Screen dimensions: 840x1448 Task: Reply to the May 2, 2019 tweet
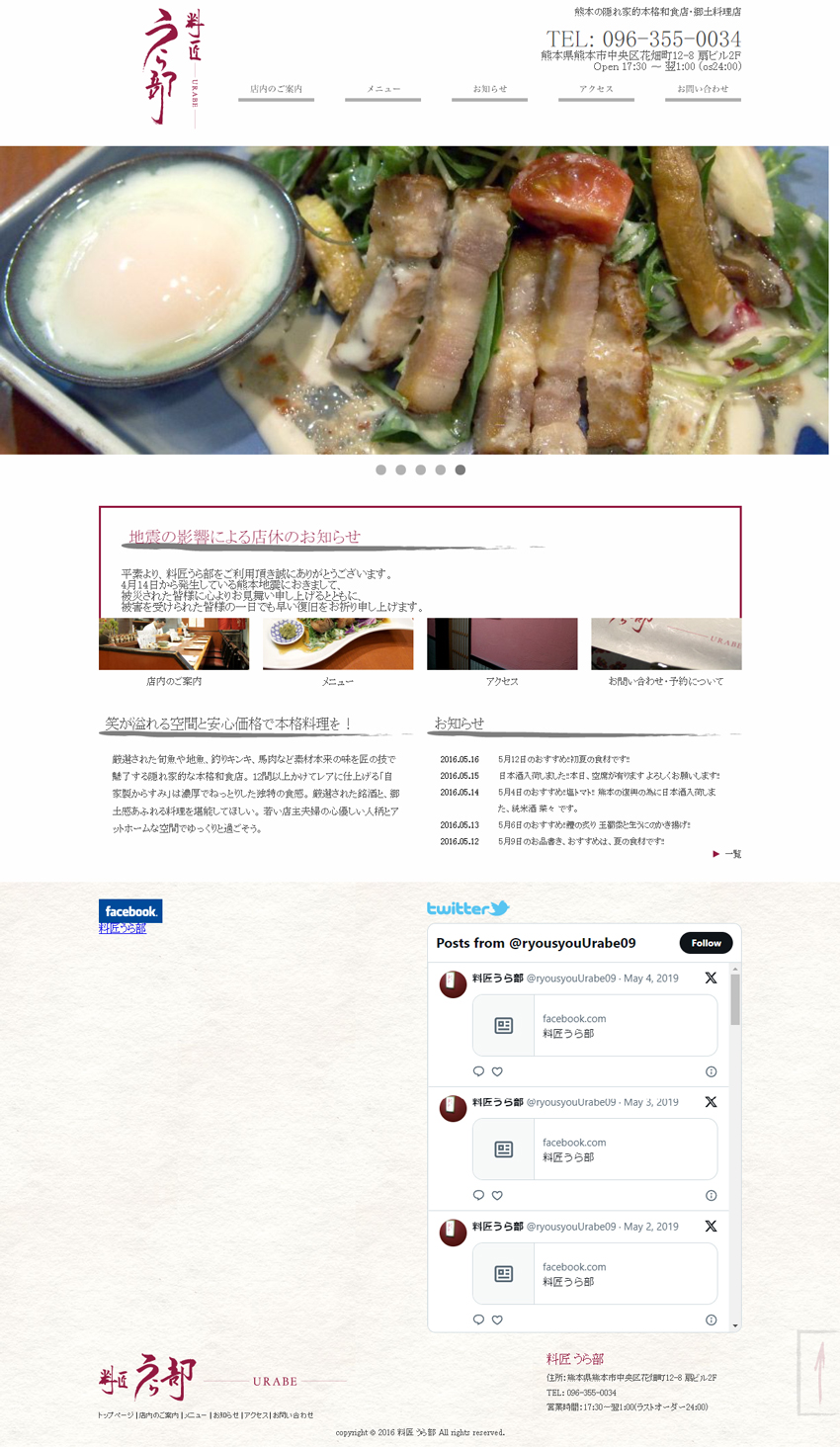pos(478,1320)
